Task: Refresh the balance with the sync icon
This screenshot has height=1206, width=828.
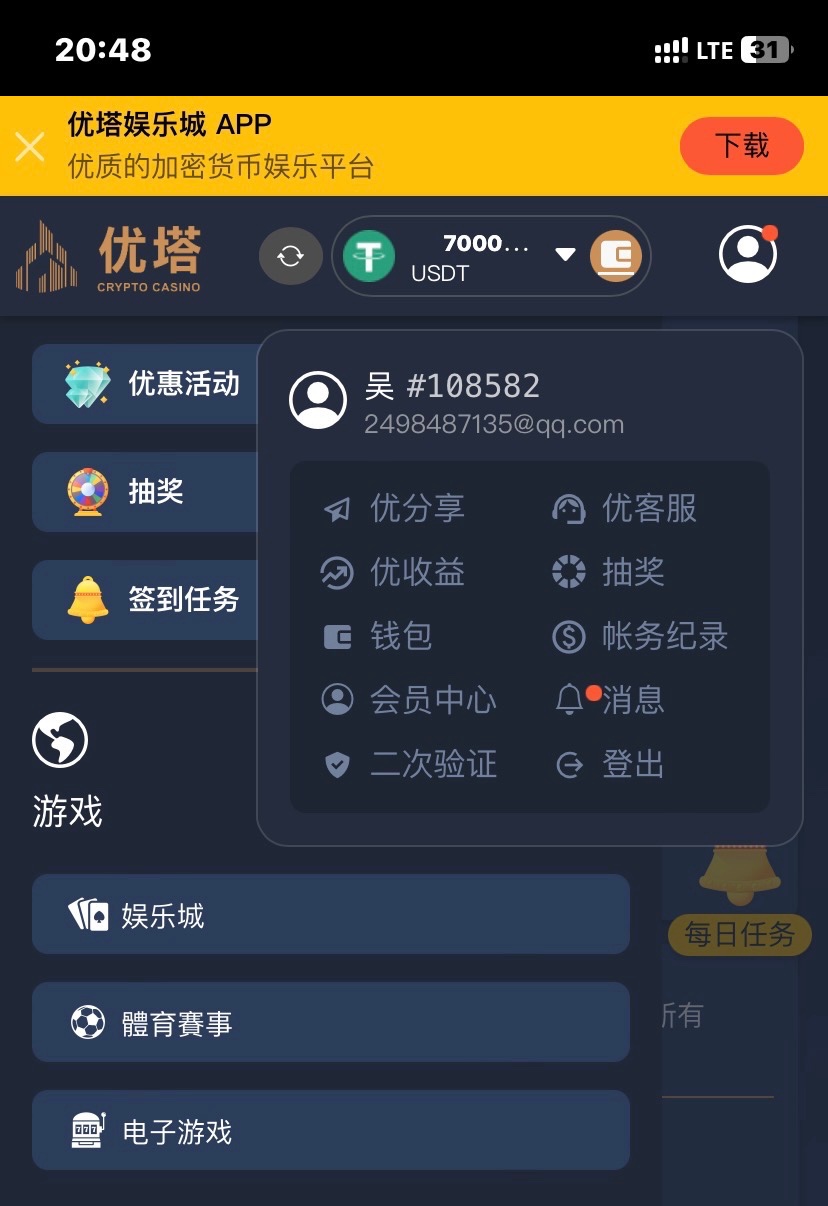Action: pos(290,256)
